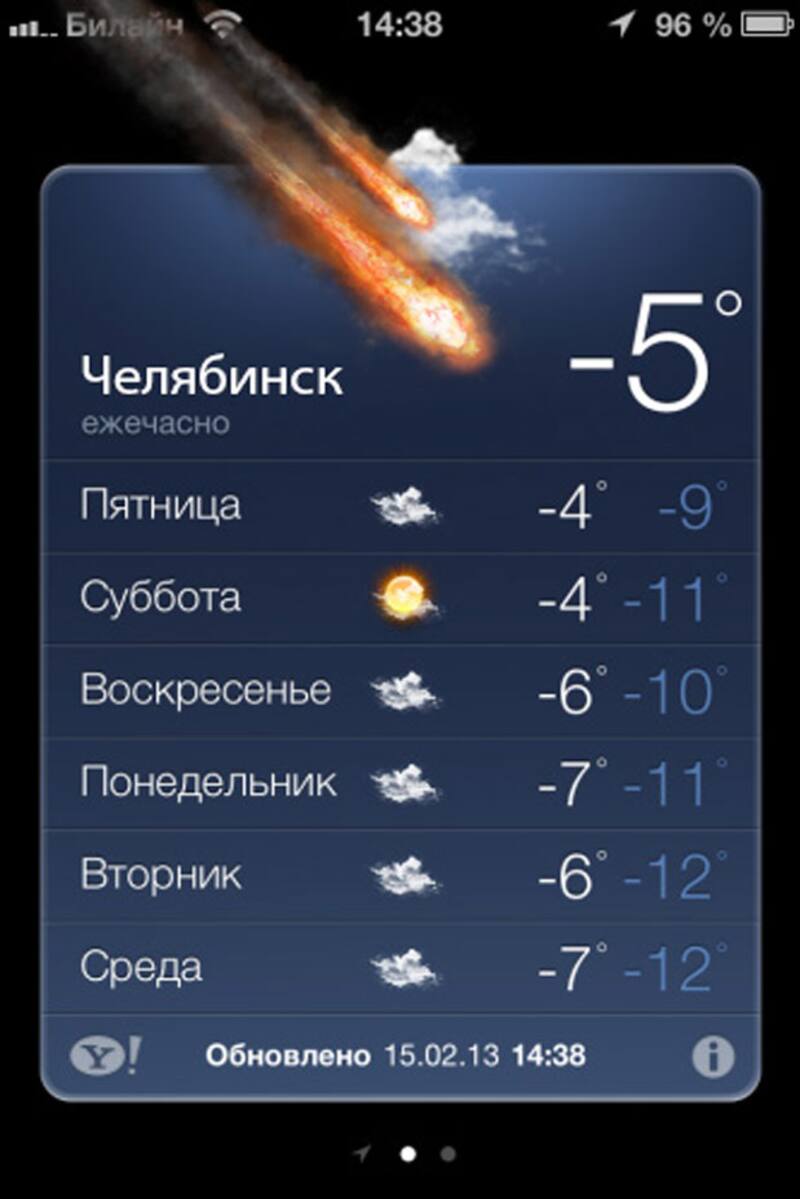
Task: Open the info settings button
Action: point(712,1056)
